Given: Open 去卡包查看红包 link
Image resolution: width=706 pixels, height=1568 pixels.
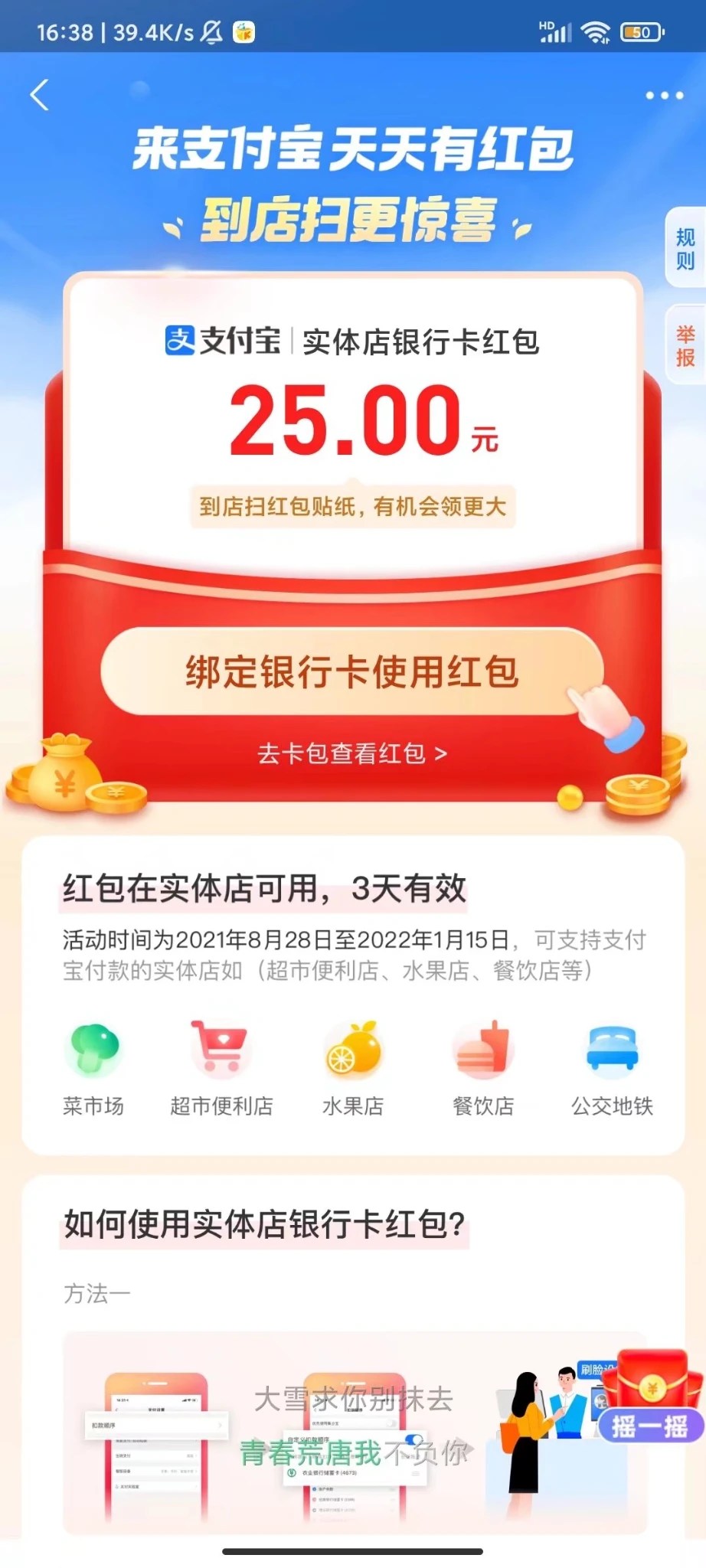Looking at the screenshot, I should [x=352, y=753].
